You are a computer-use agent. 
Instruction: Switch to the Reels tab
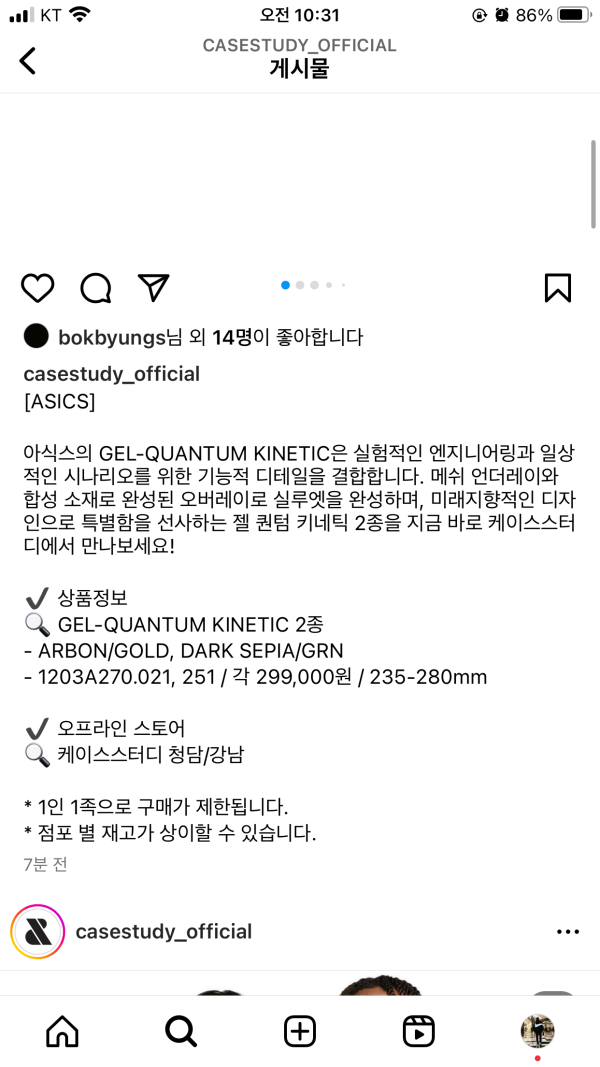[x=418, y=1031]
